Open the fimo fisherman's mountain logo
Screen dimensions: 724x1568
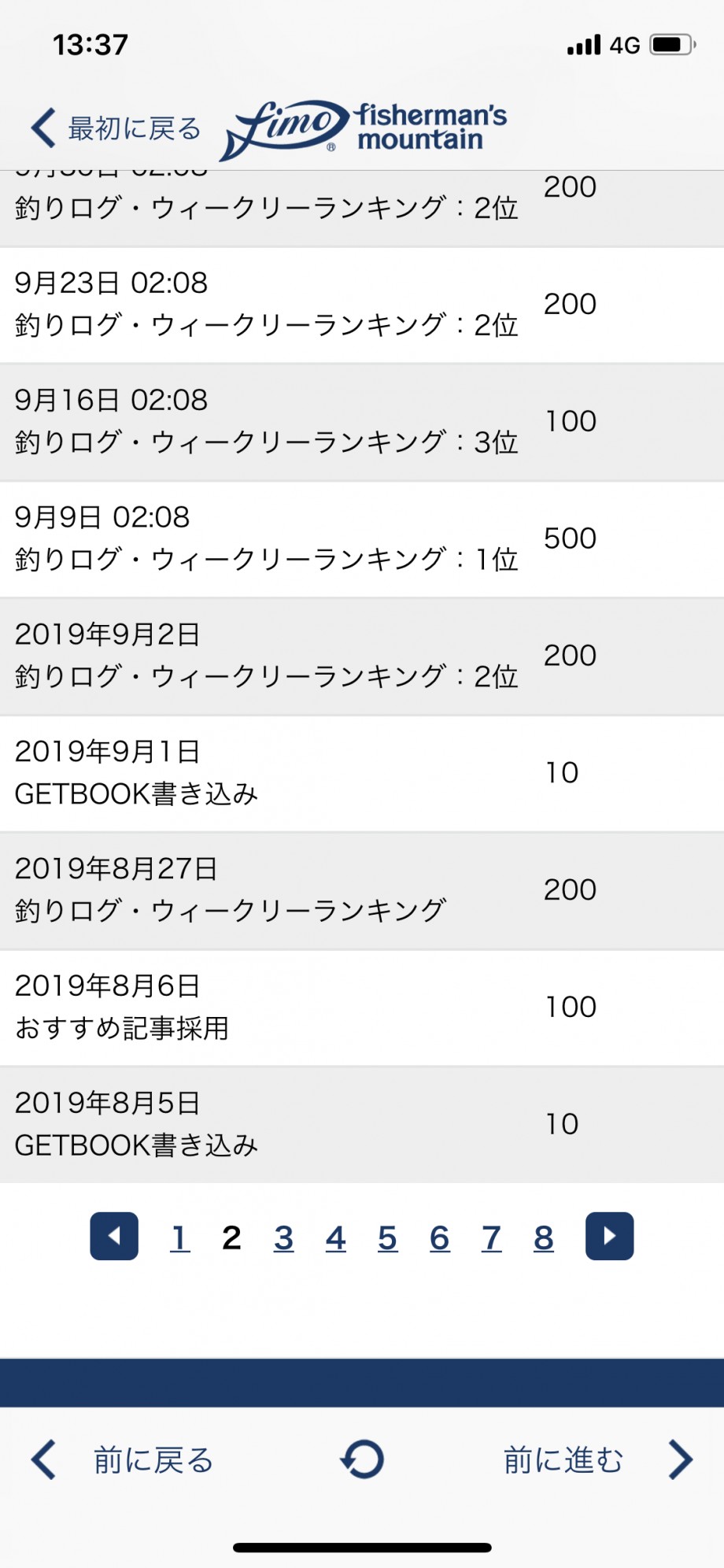363,129
